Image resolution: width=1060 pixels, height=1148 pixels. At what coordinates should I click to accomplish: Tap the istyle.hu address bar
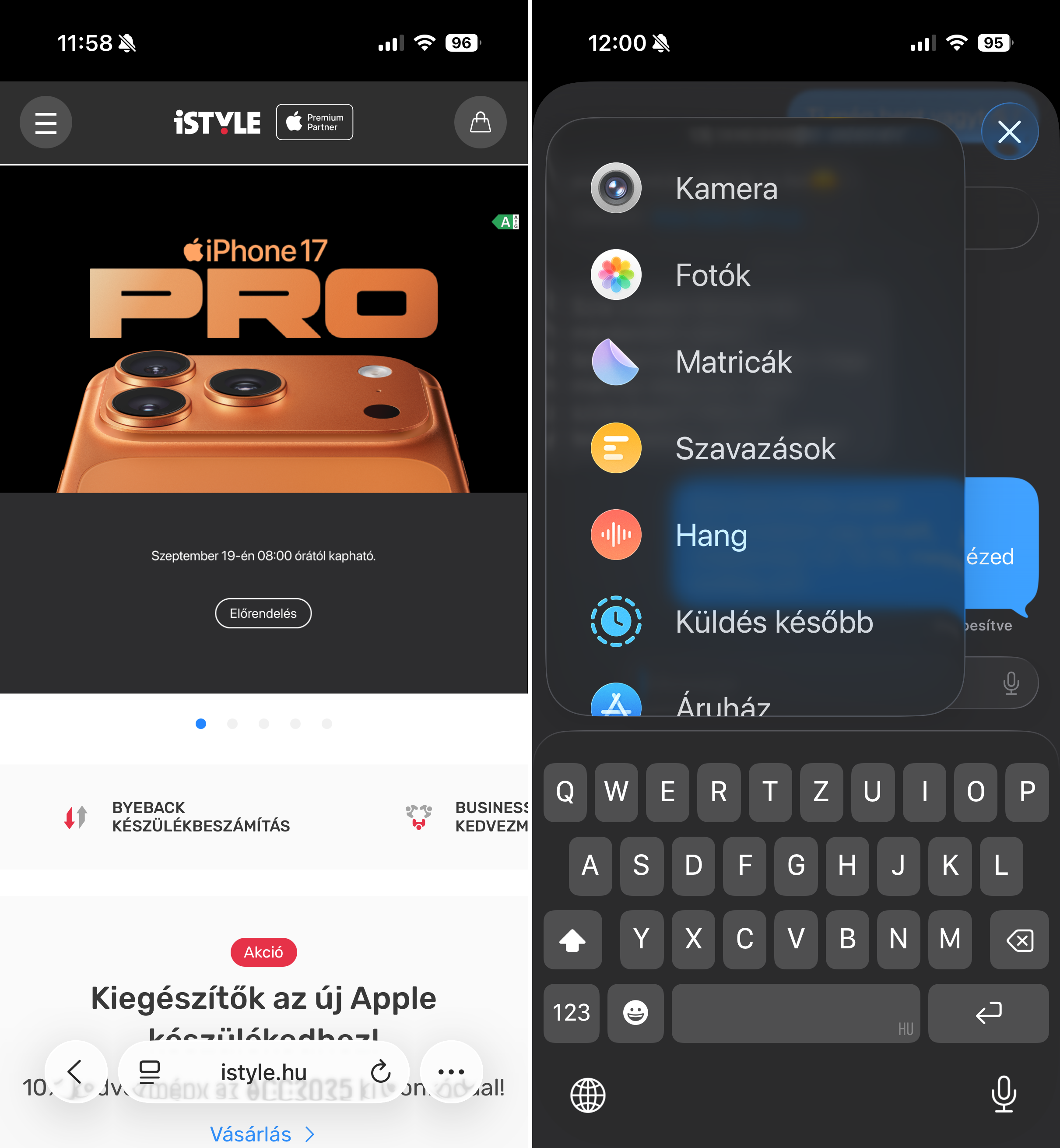tap(264, 1072)
